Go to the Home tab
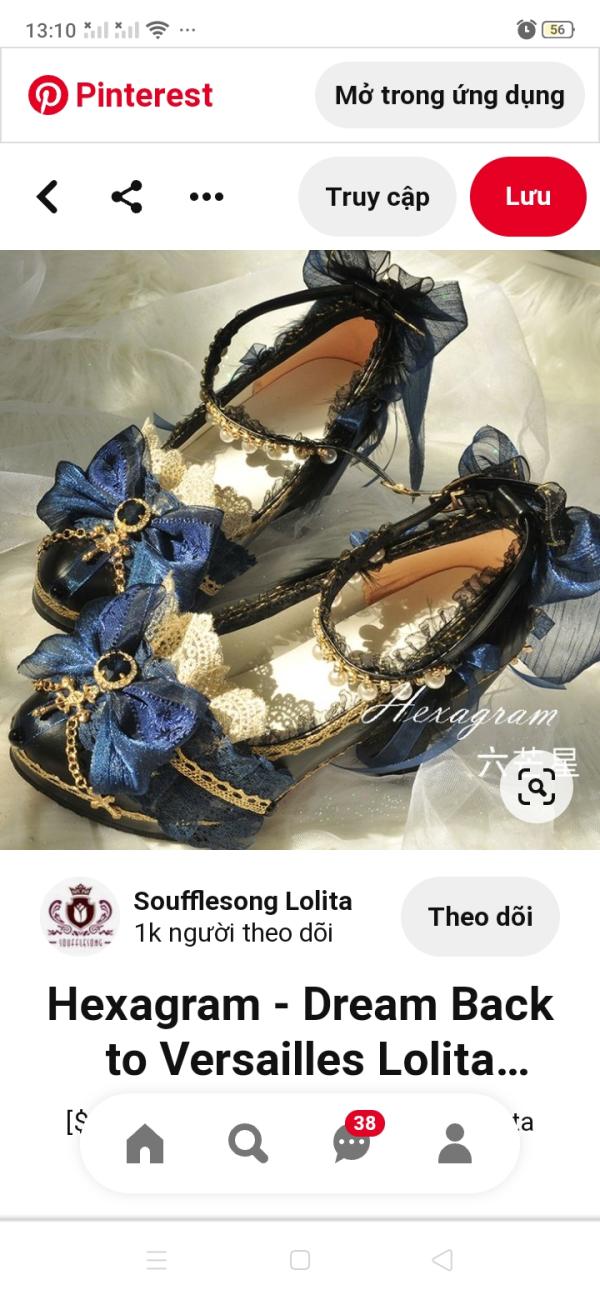The width and height of the screenshot is (600, 1300). [145, 1143]
